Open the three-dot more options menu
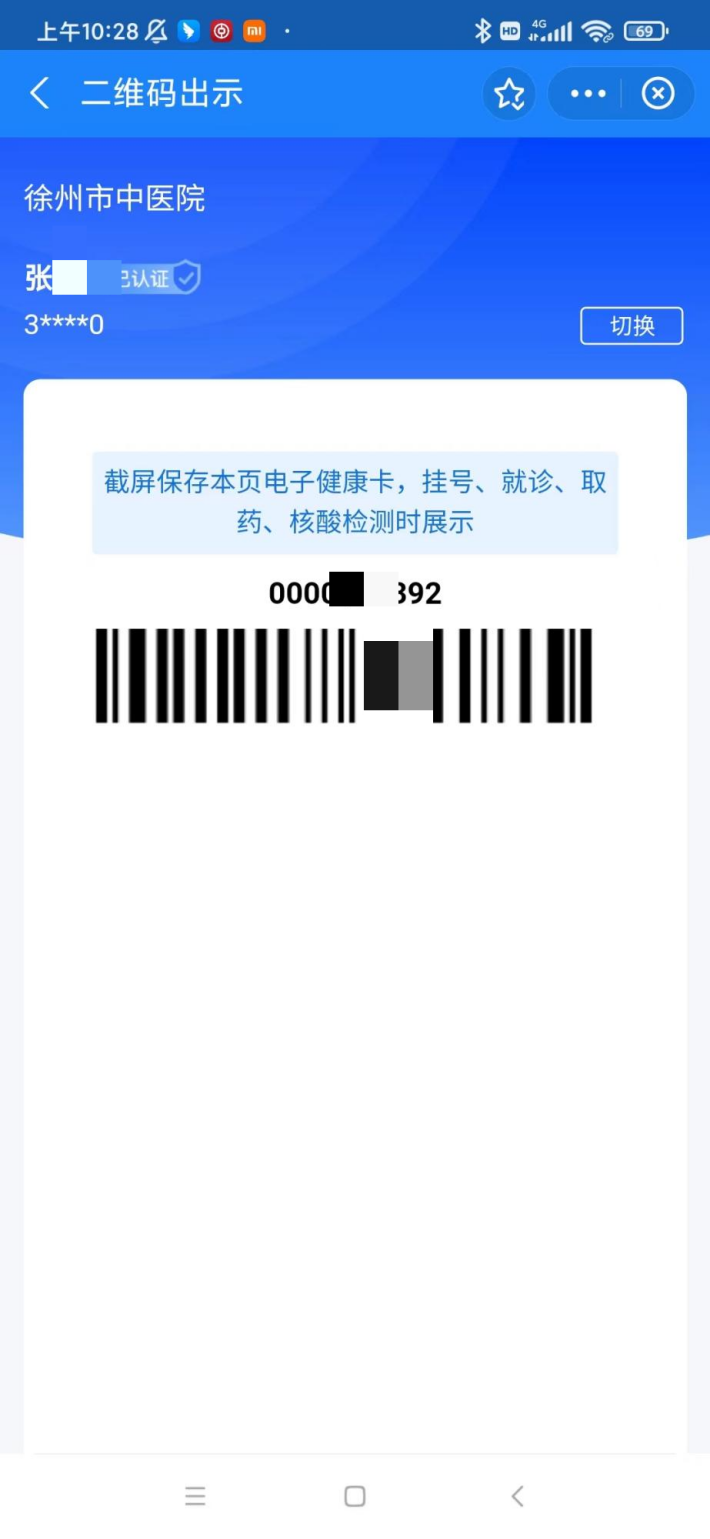This screenshot has width=710, height=1539. [588, 94]
